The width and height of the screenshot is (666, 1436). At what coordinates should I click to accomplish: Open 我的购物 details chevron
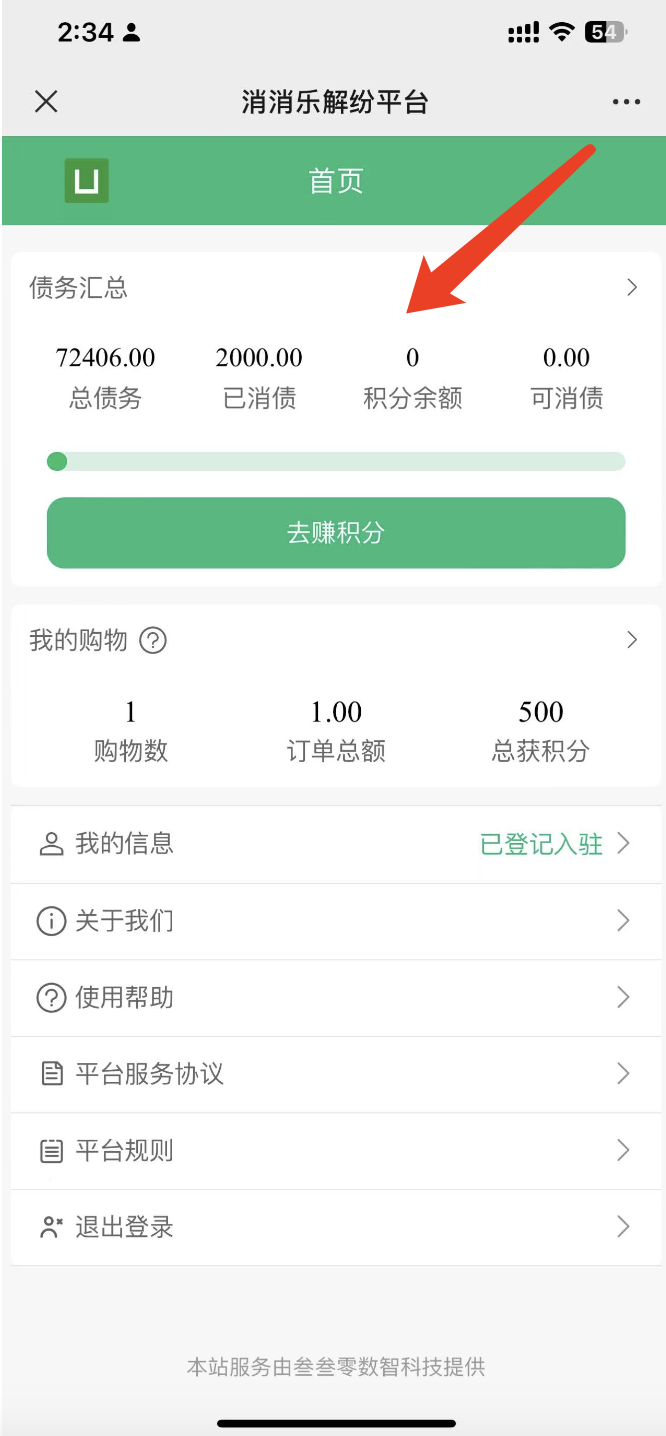point(631,640)
